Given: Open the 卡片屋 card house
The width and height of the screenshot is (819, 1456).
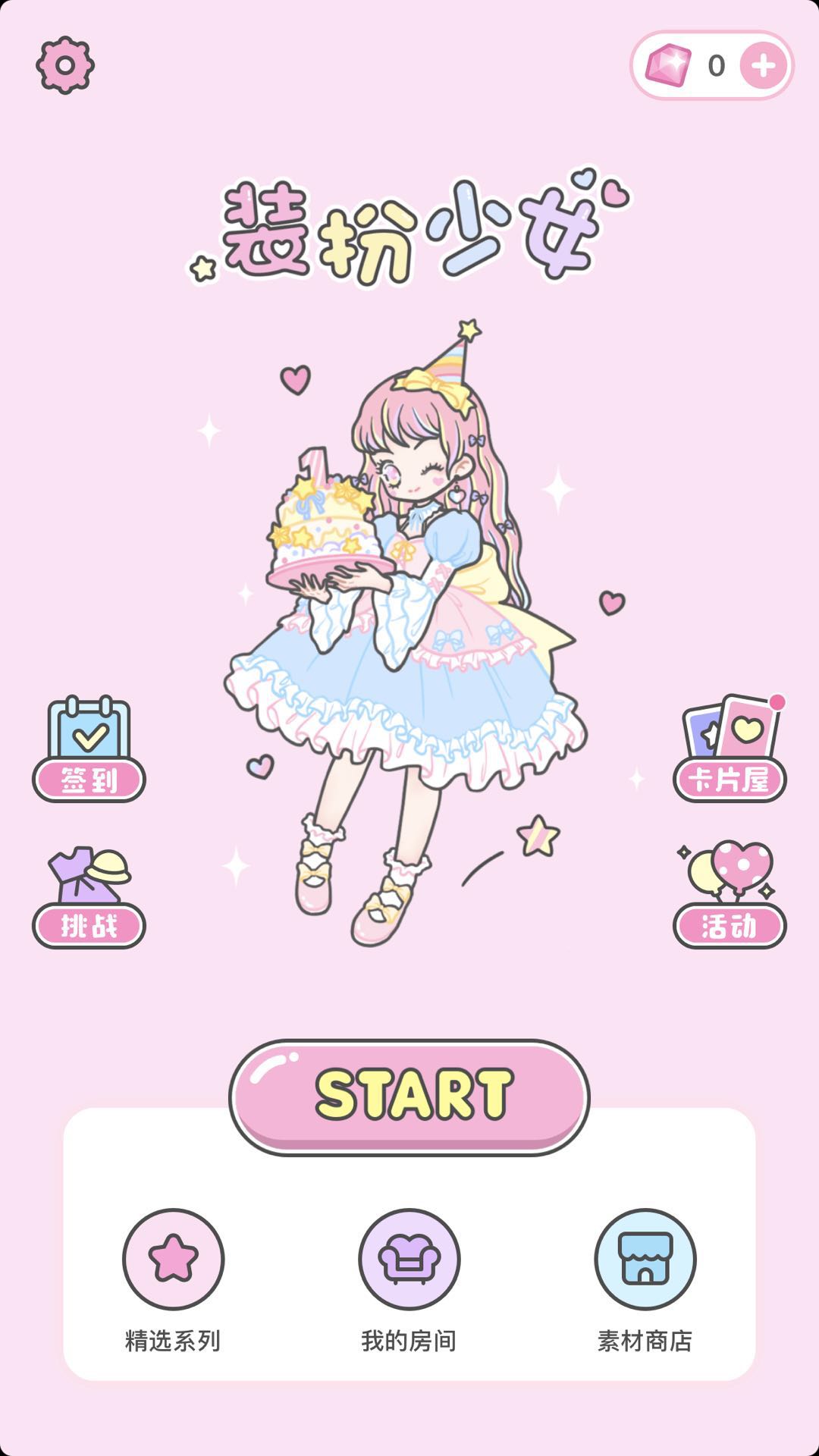Looking at the screenshot, I should [730, 749].
